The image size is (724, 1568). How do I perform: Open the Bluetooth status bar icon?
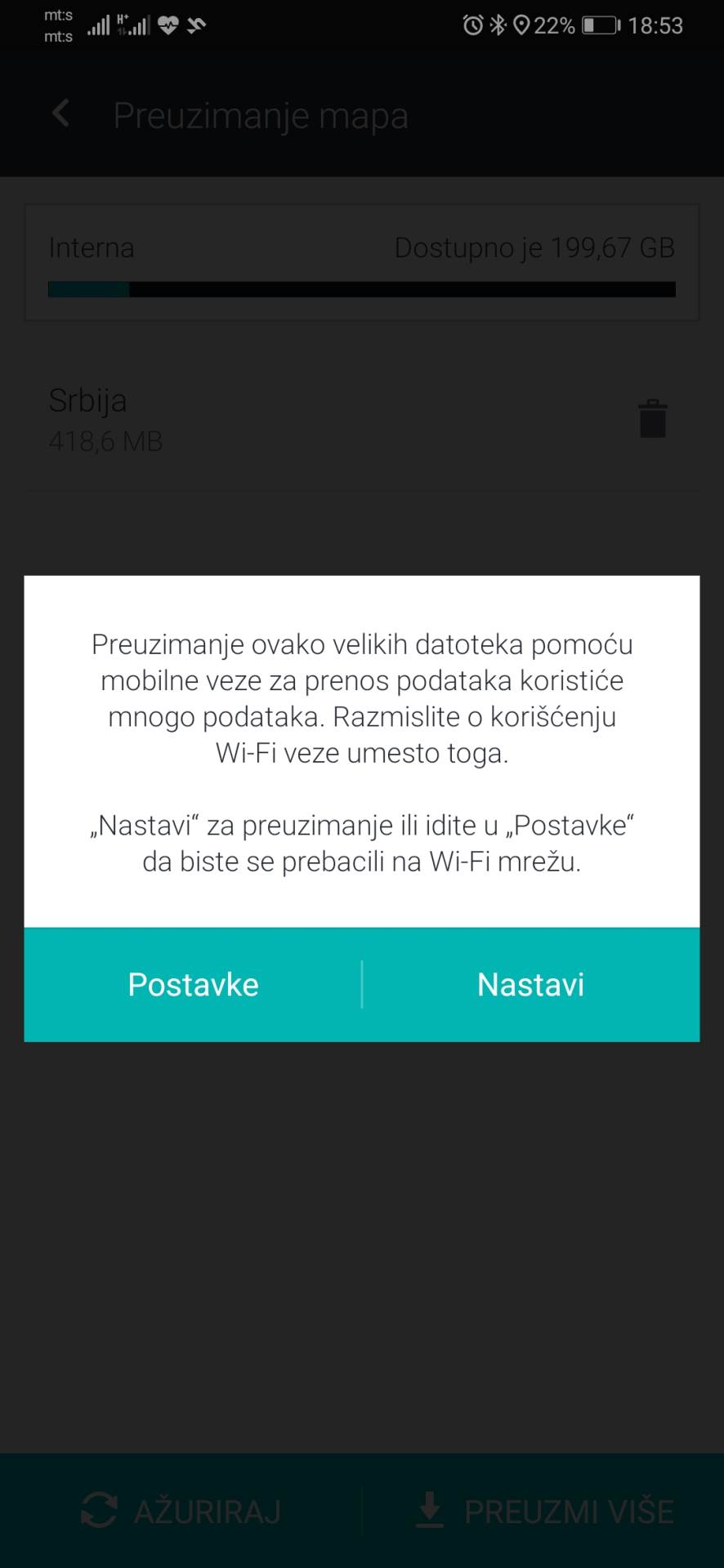tap(500, 25)
